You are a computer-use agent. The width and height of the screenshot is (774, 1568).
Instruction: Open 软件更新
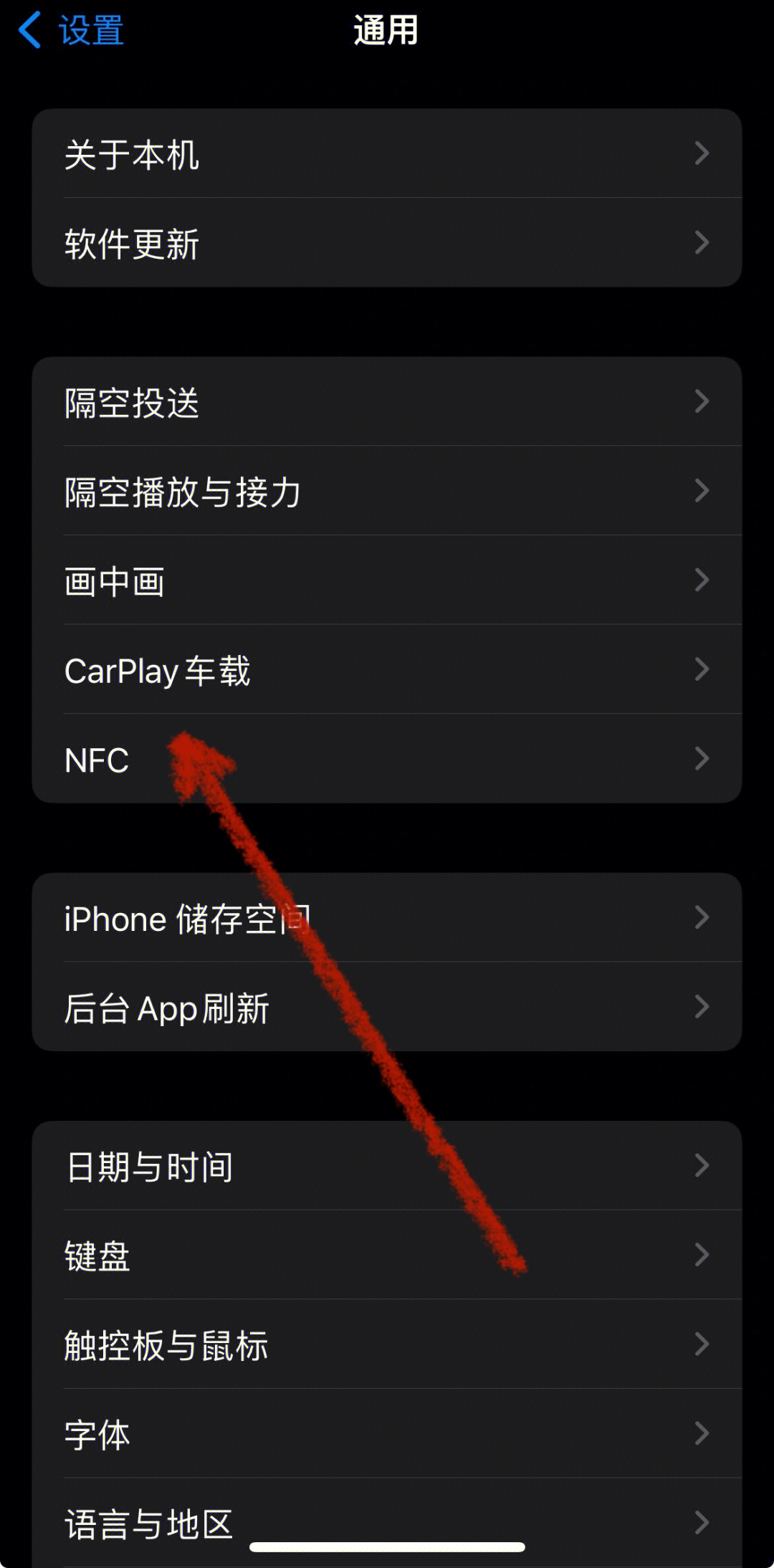click(387, 244)
